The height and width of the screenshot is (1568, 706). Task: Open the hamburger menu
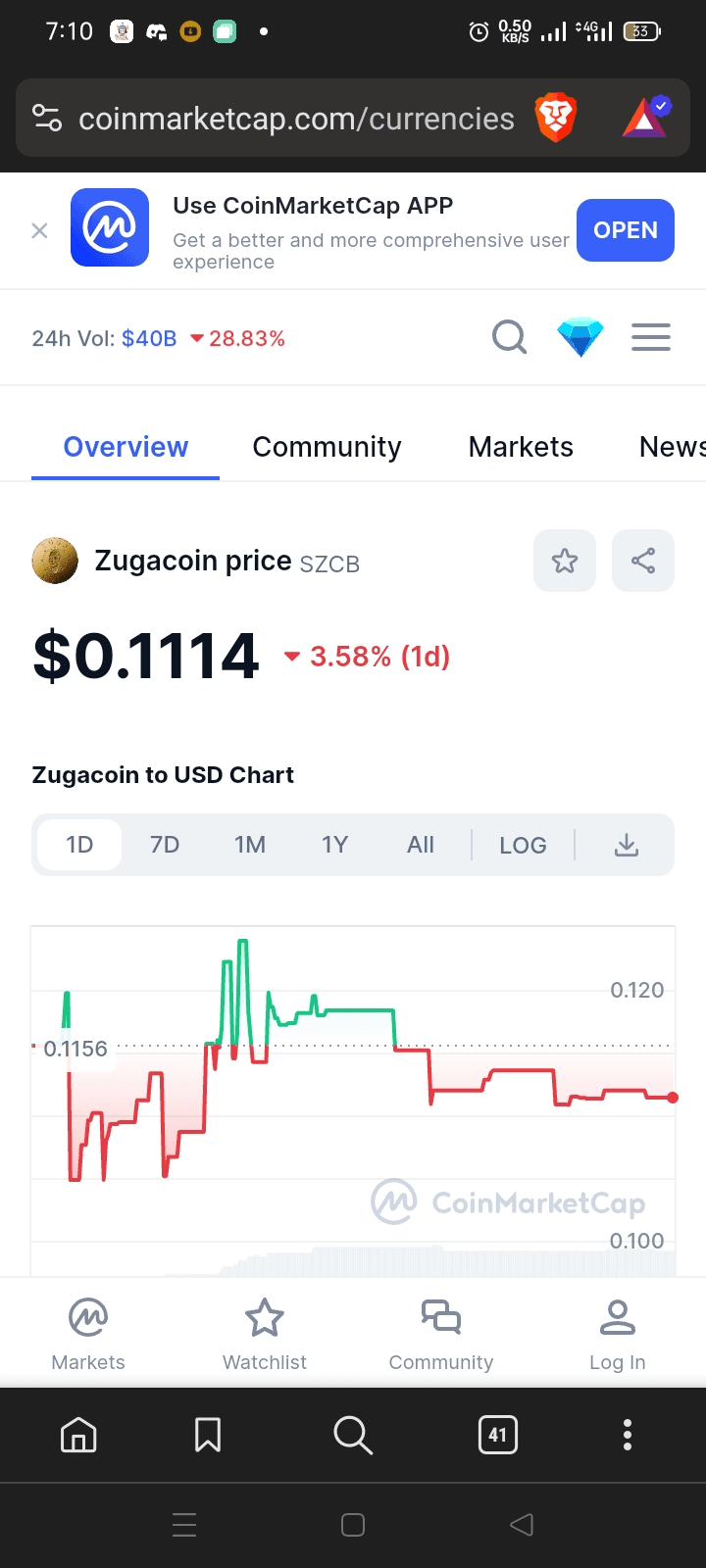coord(651,338)
